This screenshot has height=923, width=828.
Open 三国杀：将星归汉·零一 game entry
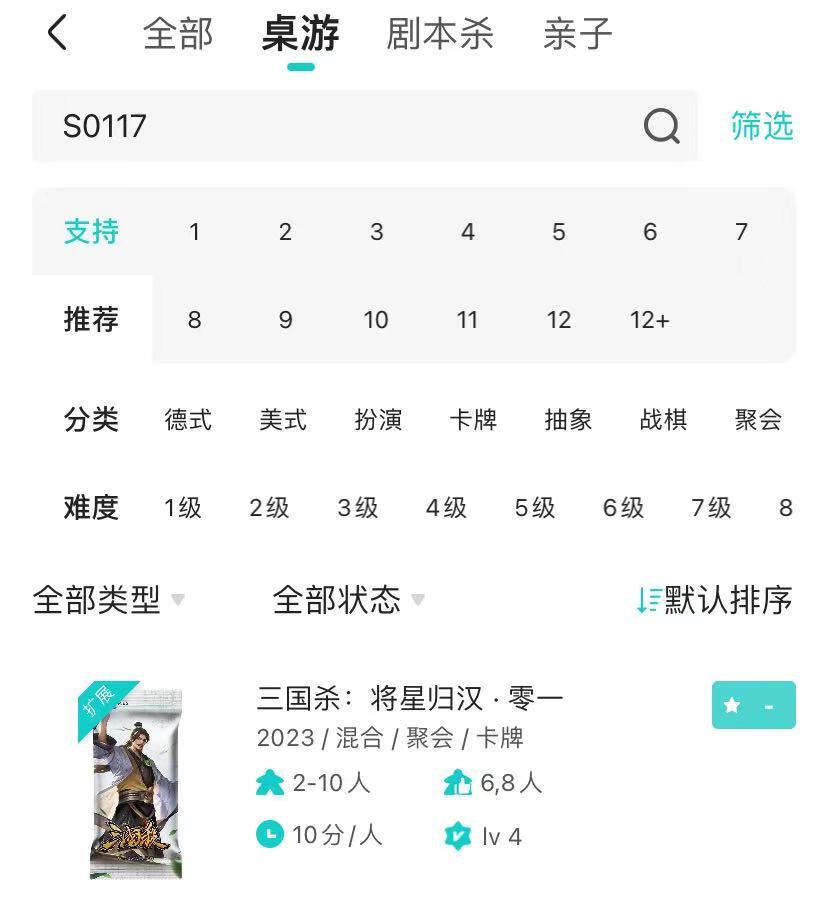point(410,699)
